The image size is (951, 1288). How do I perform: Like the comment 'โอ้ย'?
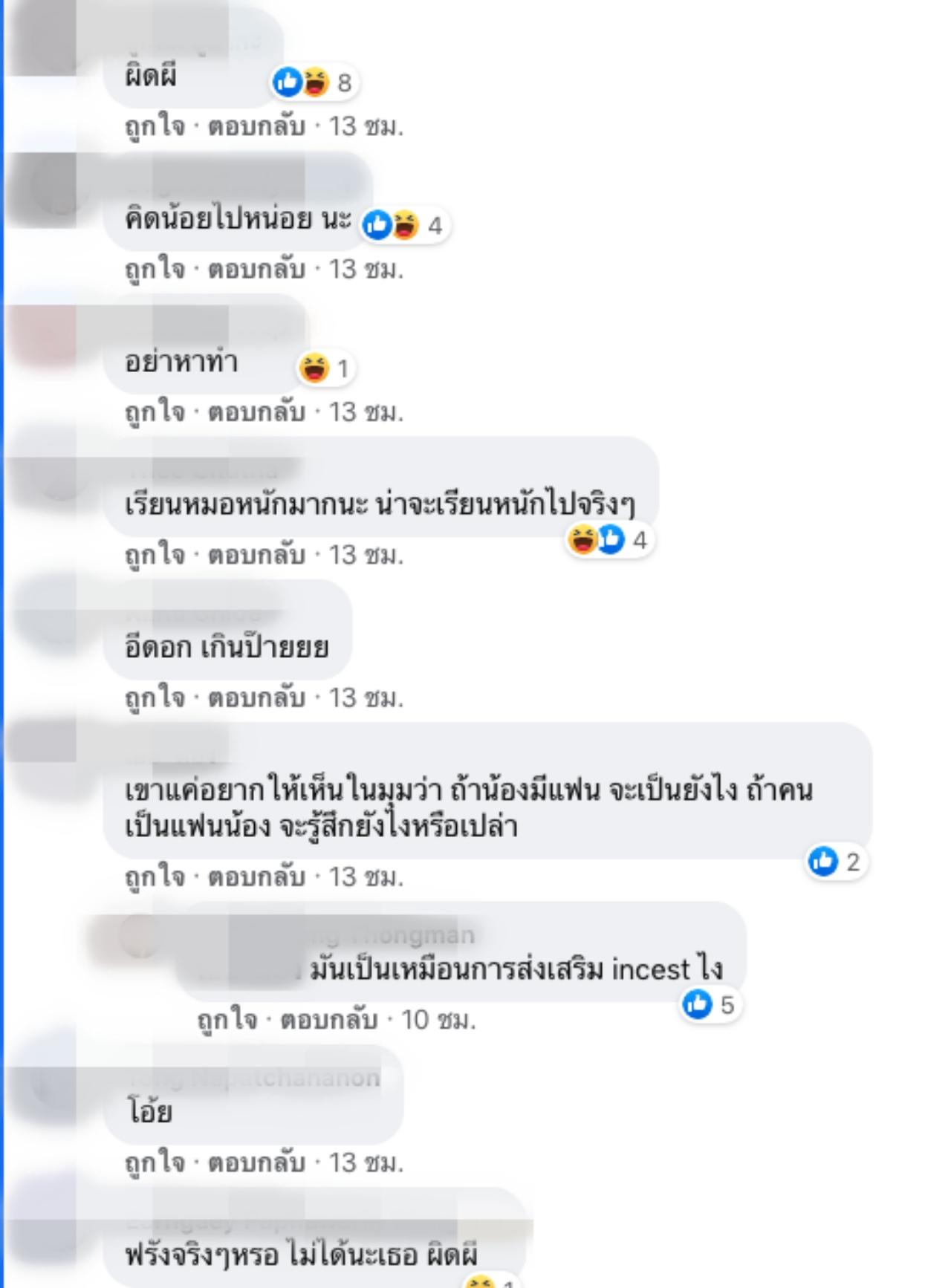[x=154, y=1162]
